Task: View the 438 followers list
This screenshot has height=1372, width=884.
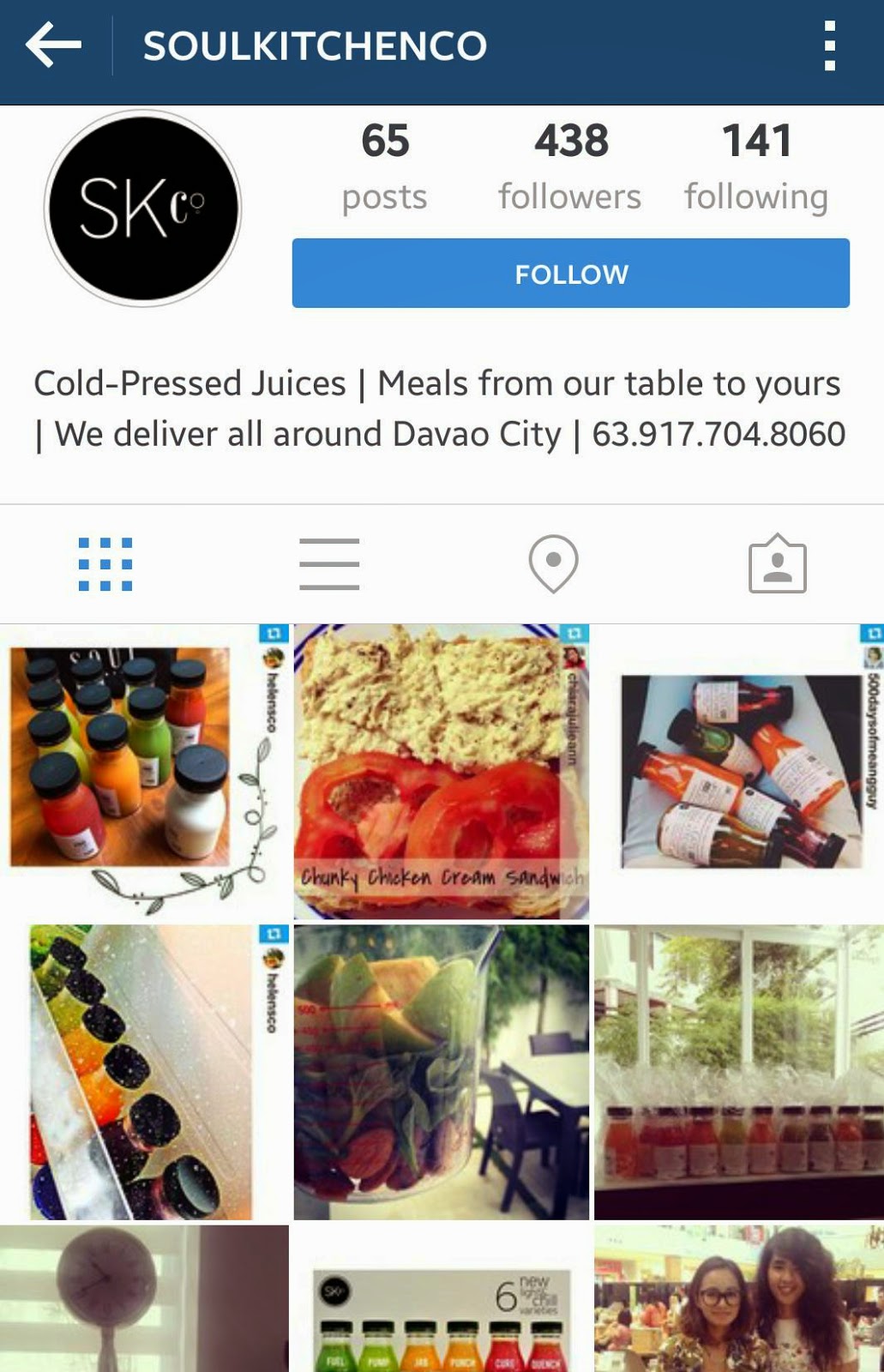Action: coord(570,165)
